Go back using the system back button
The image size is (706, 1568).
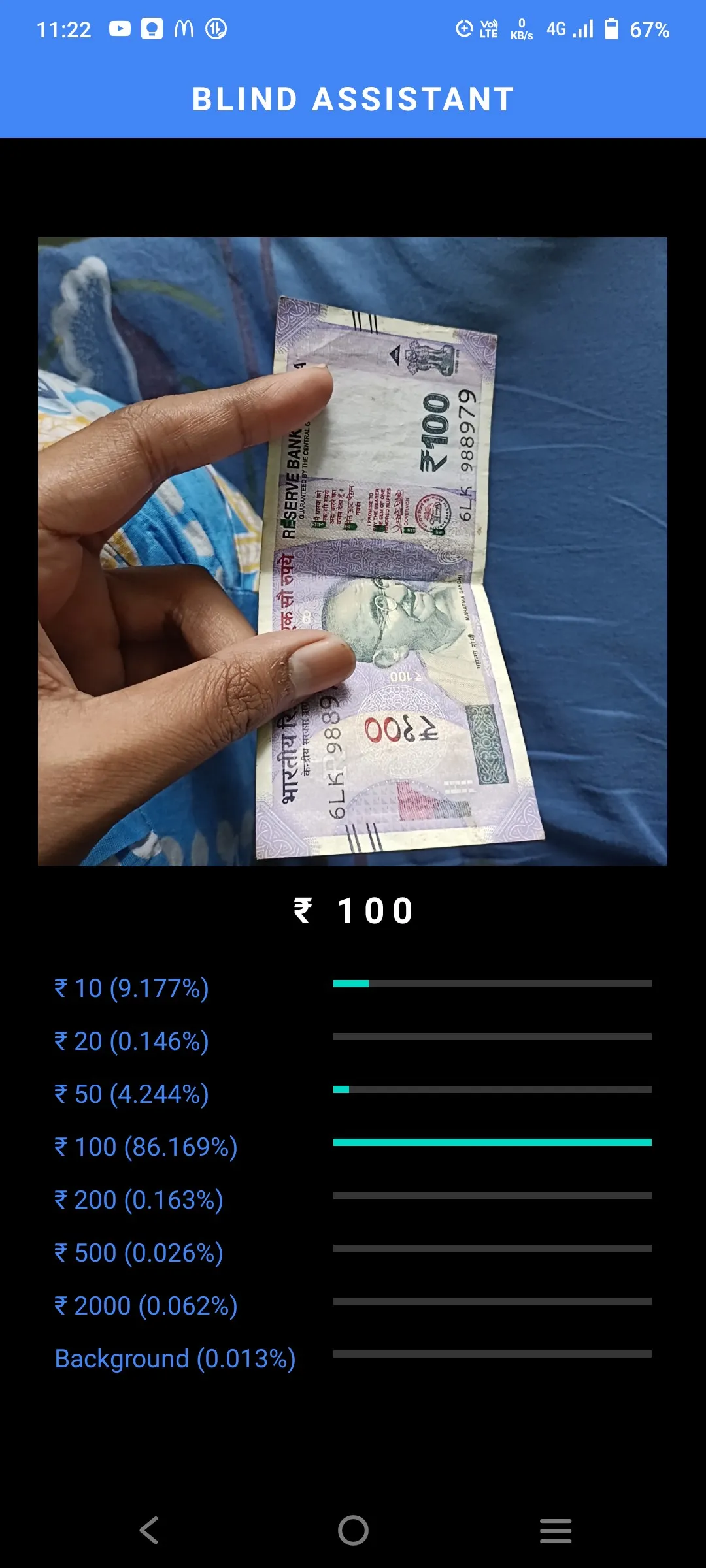coord(150,1530)
